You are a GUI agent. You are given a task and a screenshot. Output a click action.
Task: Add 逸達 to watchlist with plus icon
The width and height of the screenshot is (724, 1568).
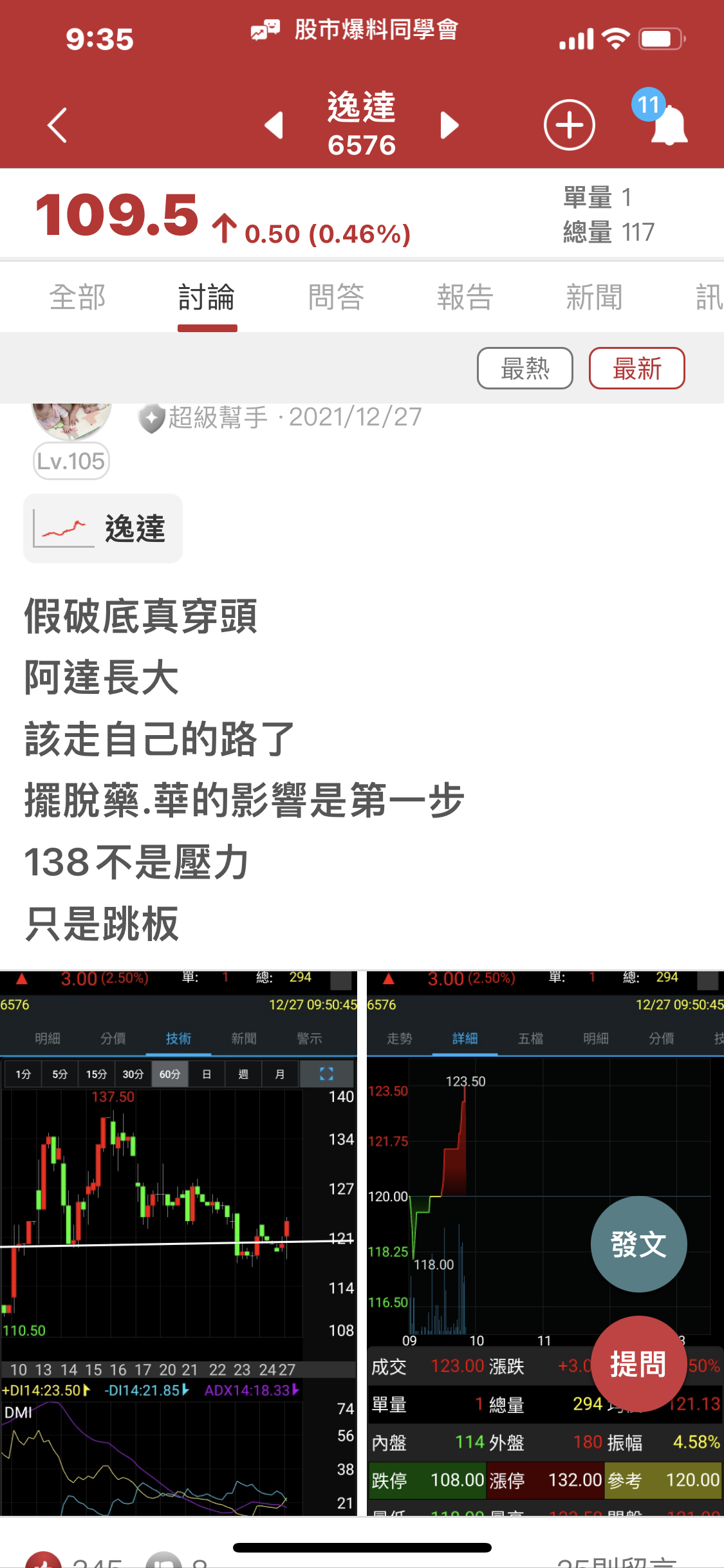[x=569, y=125]
